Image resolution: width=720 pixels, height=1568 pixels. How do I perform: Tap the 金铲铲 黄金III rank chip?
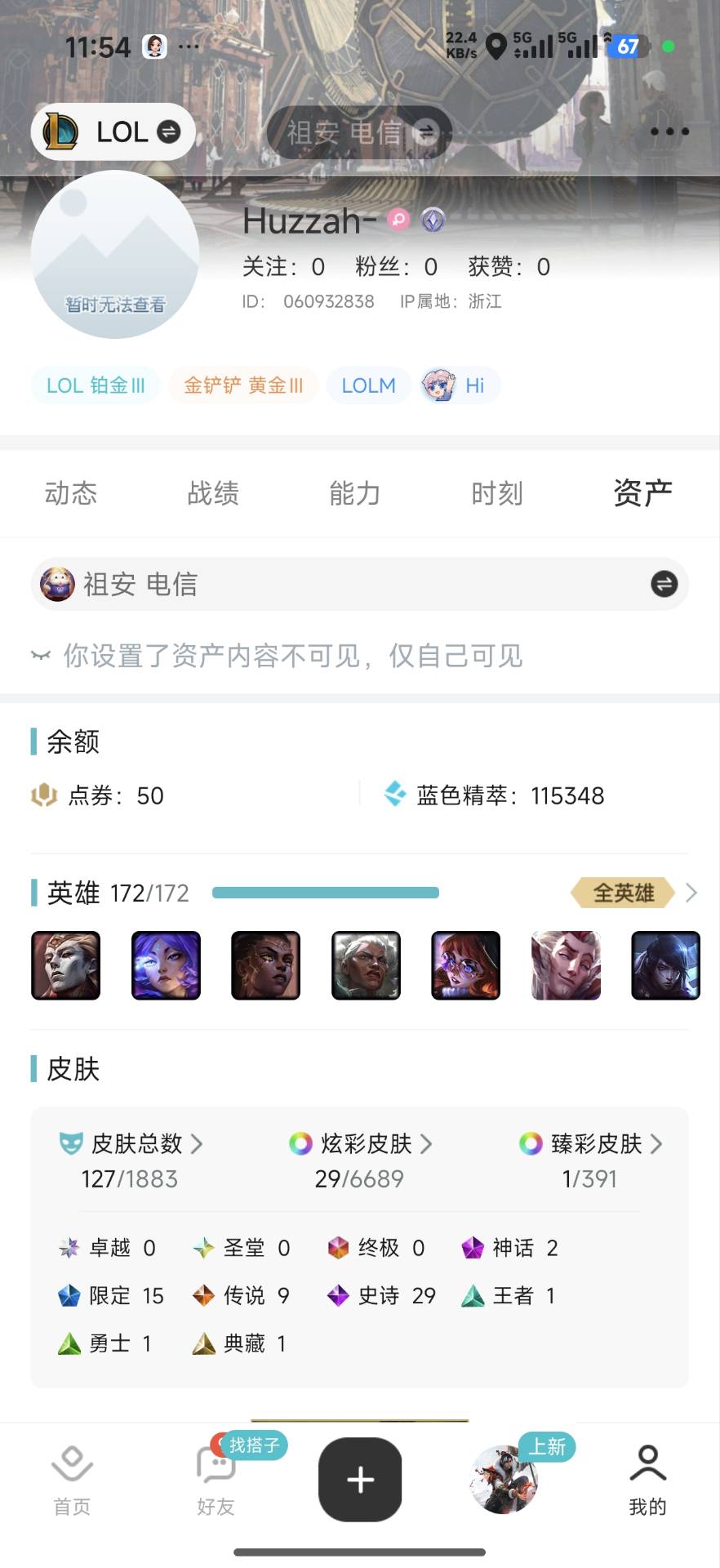pos(243,385)
